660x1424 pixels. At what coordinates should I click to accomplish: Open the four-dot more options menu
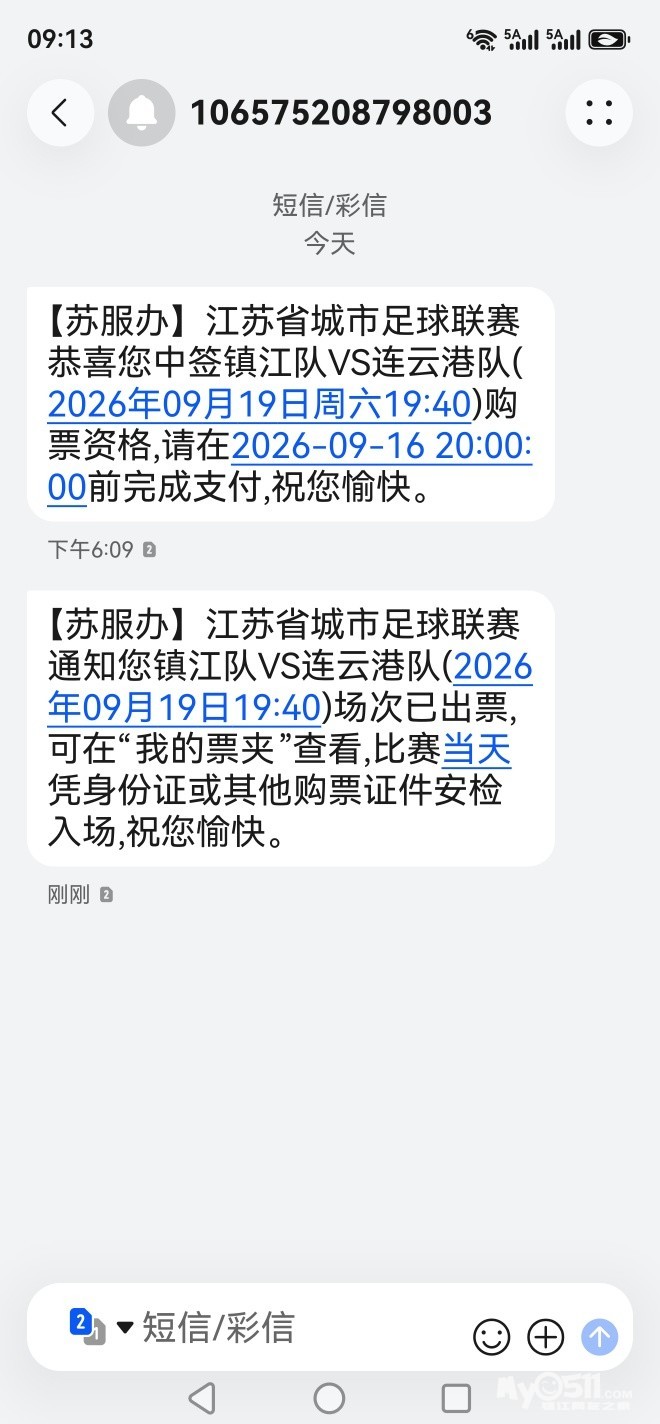599,113
